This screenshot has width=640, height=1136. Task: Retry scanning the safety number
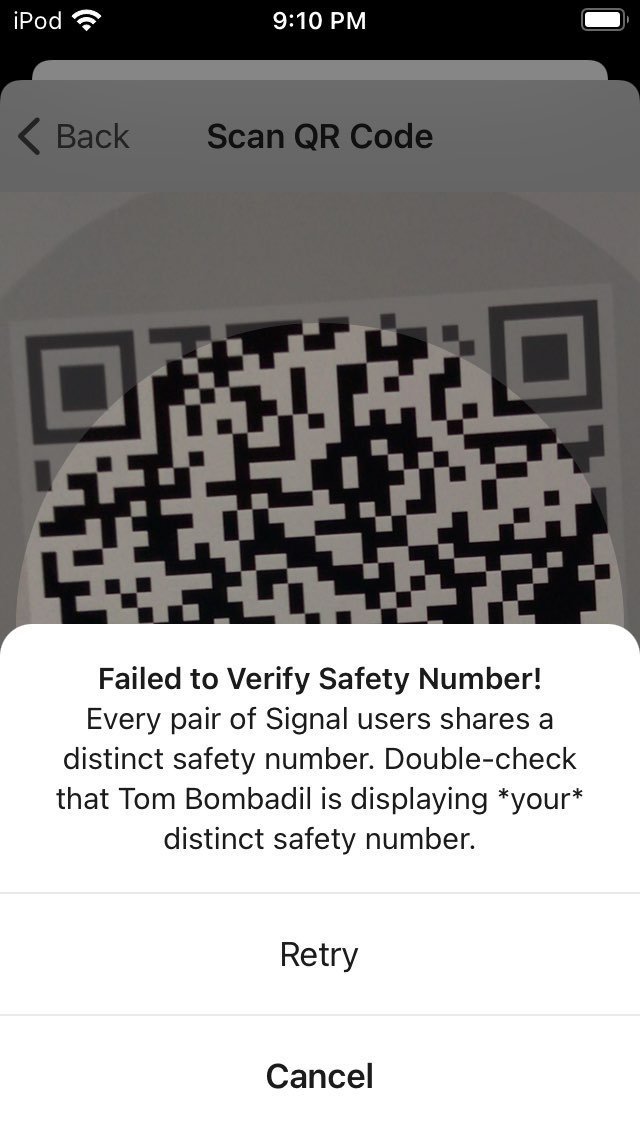319,955
